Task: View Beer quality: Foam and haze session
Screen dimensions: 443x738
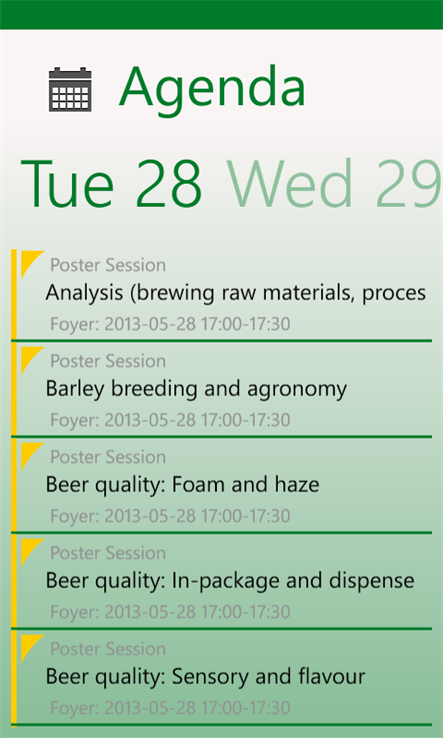Action: pyautogui.click(x=221, y=486)
